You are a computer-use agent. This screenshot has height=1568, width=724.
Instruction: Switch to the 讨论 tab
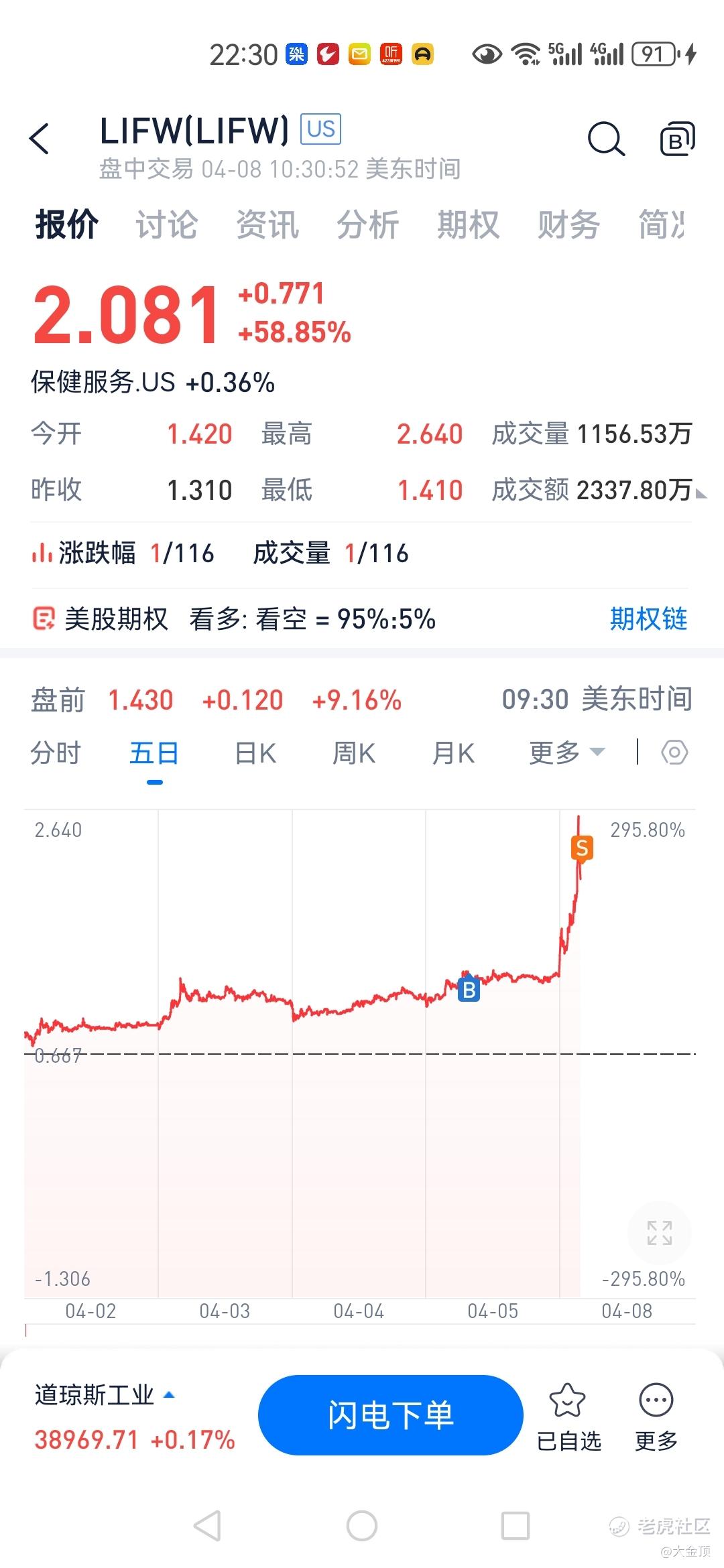coord(166,224)
